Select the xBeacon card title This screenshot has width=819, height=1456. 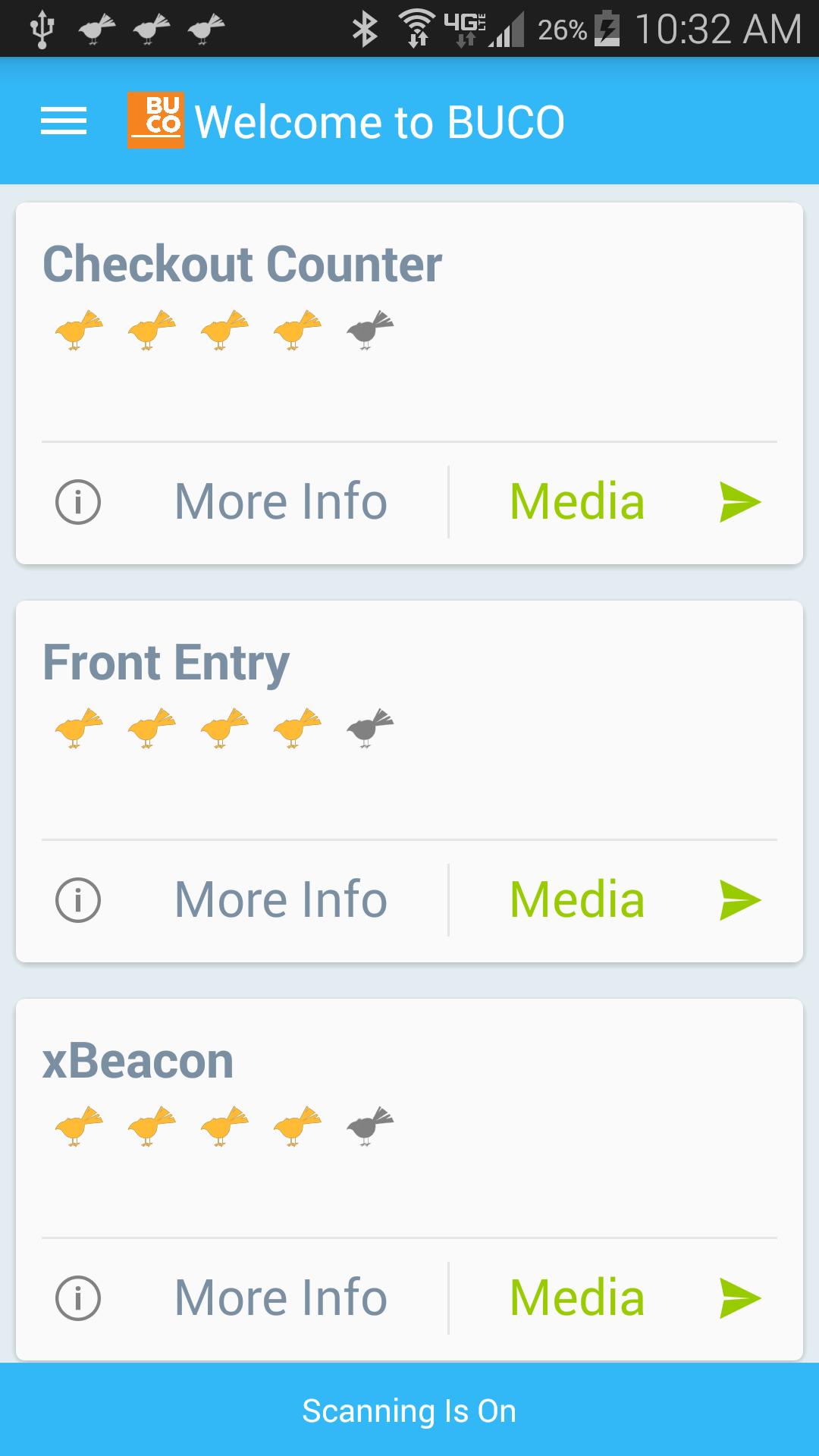pos(138,1061)
